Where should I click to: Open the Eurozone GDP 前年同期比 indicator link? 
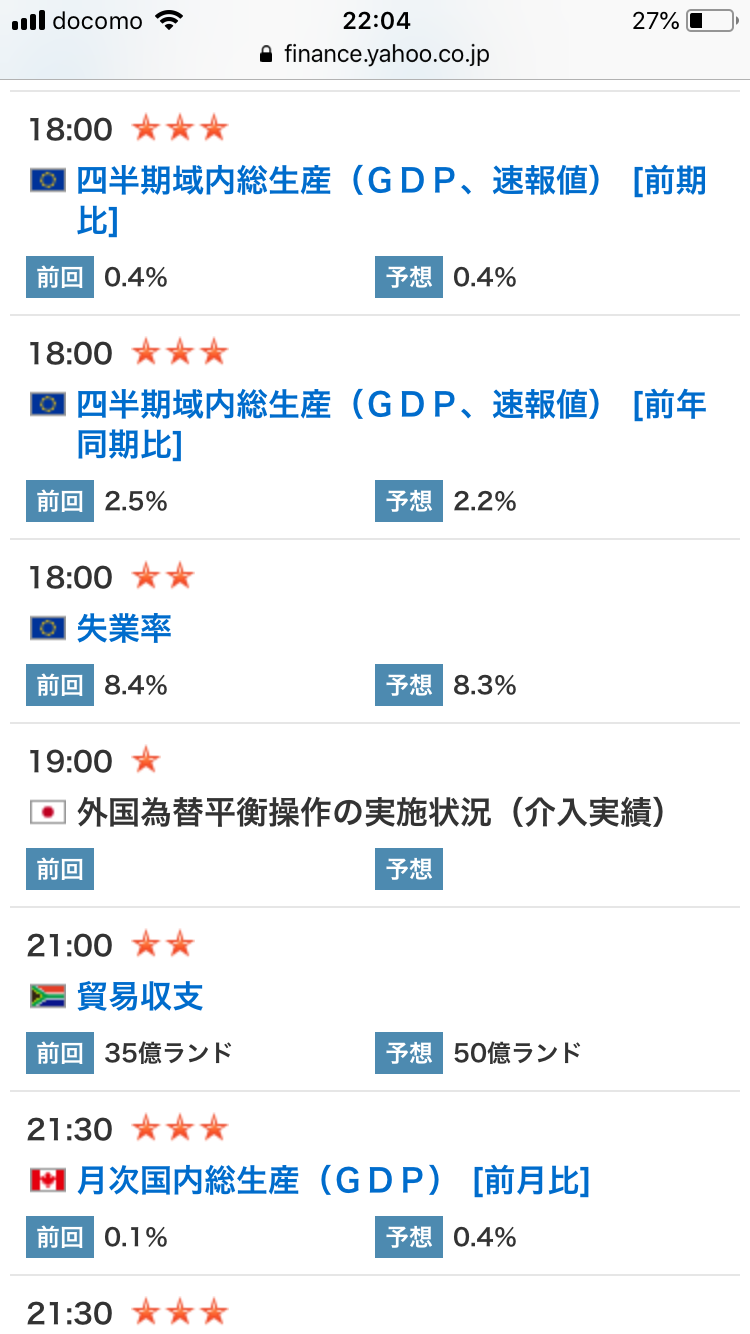391,425
